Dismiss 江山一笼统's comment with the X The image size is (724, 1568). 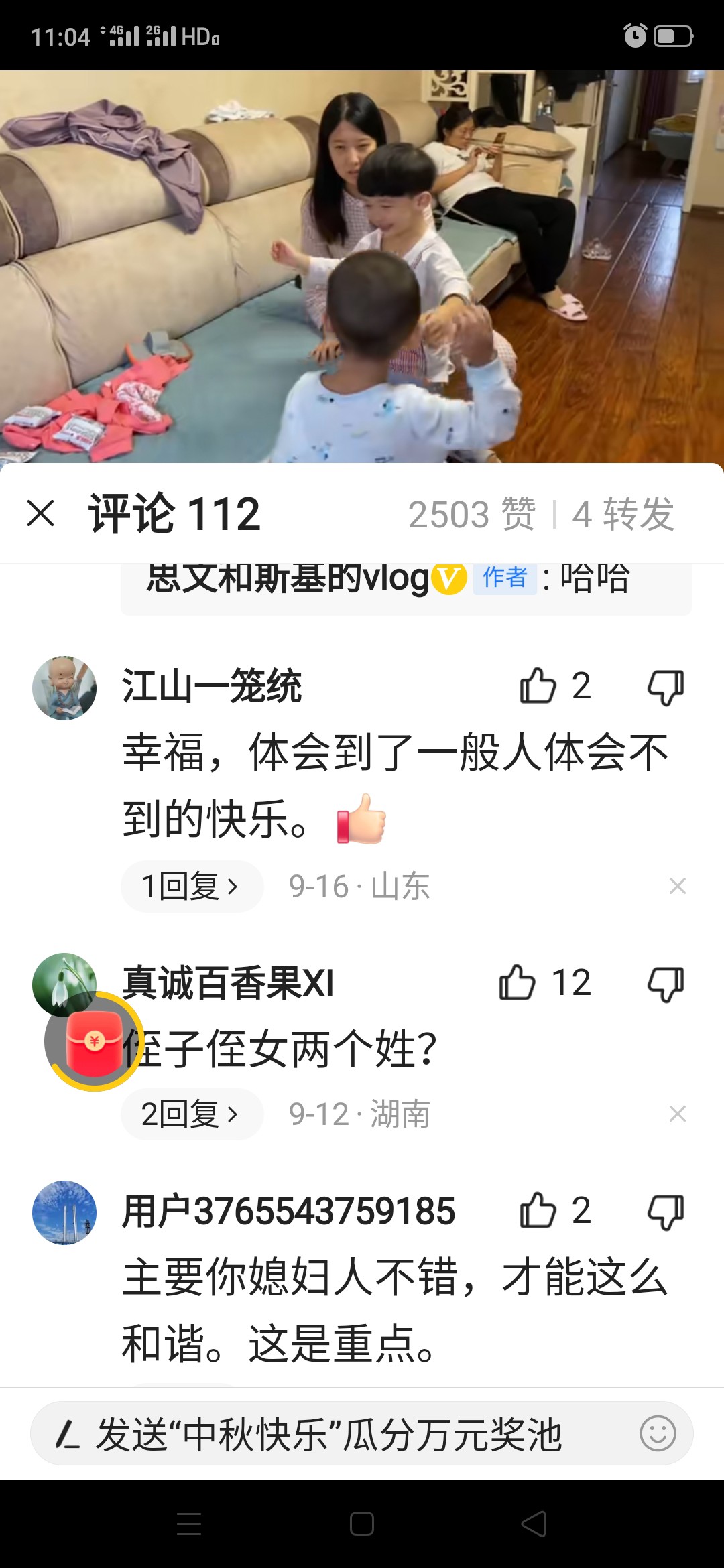click(x=678, y=886)
